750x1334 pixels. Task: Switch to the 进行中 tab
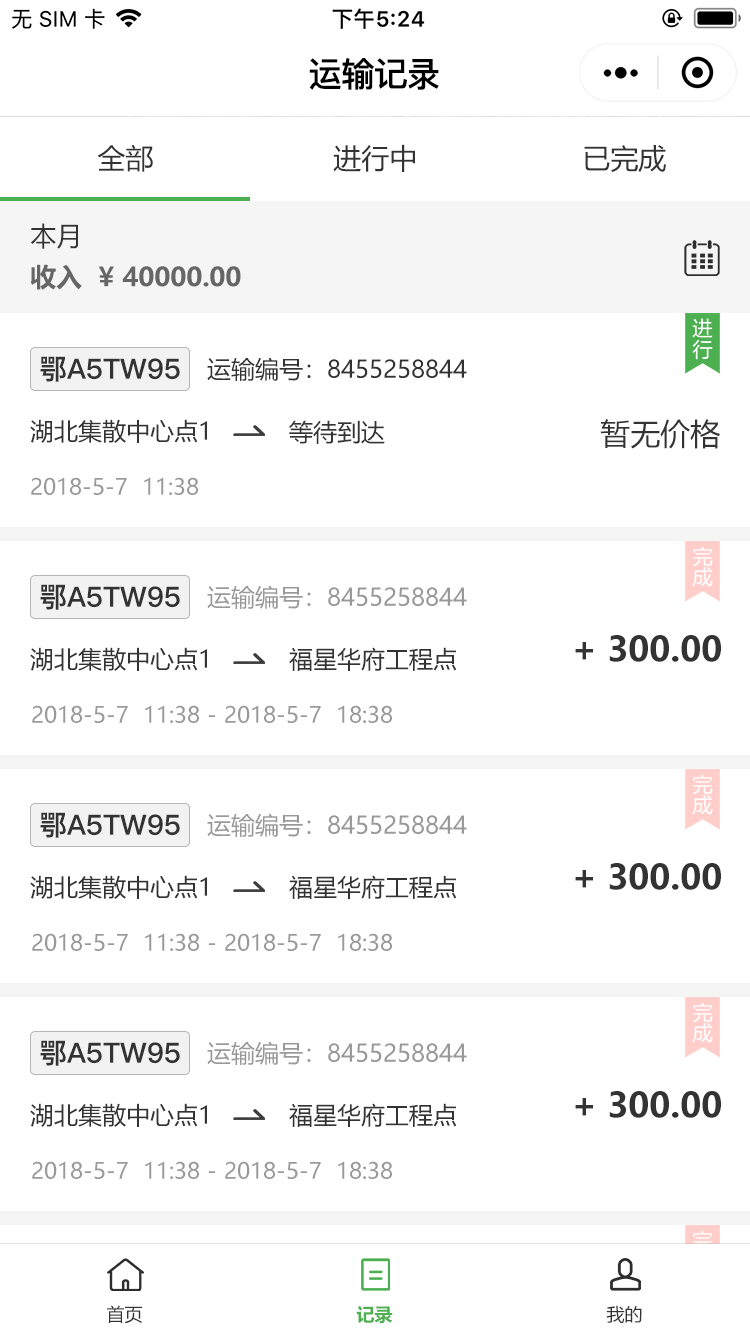375,159
